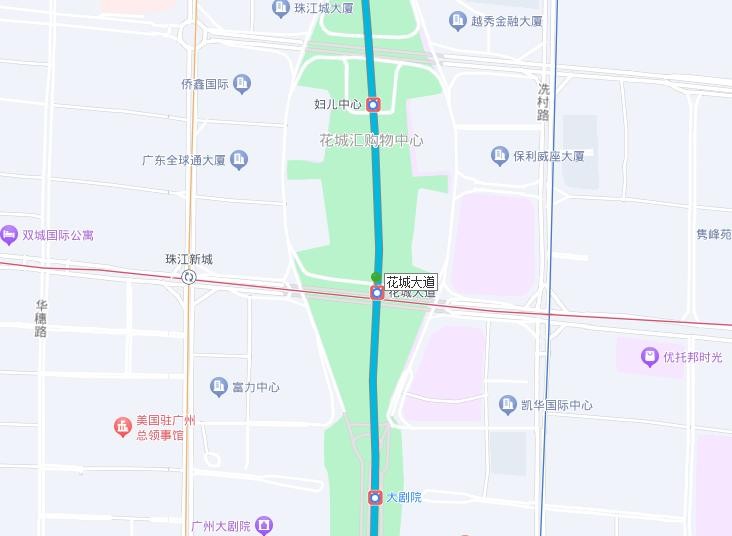The image size is (732, 536).
Task: Open the 广州大剧院 marker
Action: (x=263, y=525)
